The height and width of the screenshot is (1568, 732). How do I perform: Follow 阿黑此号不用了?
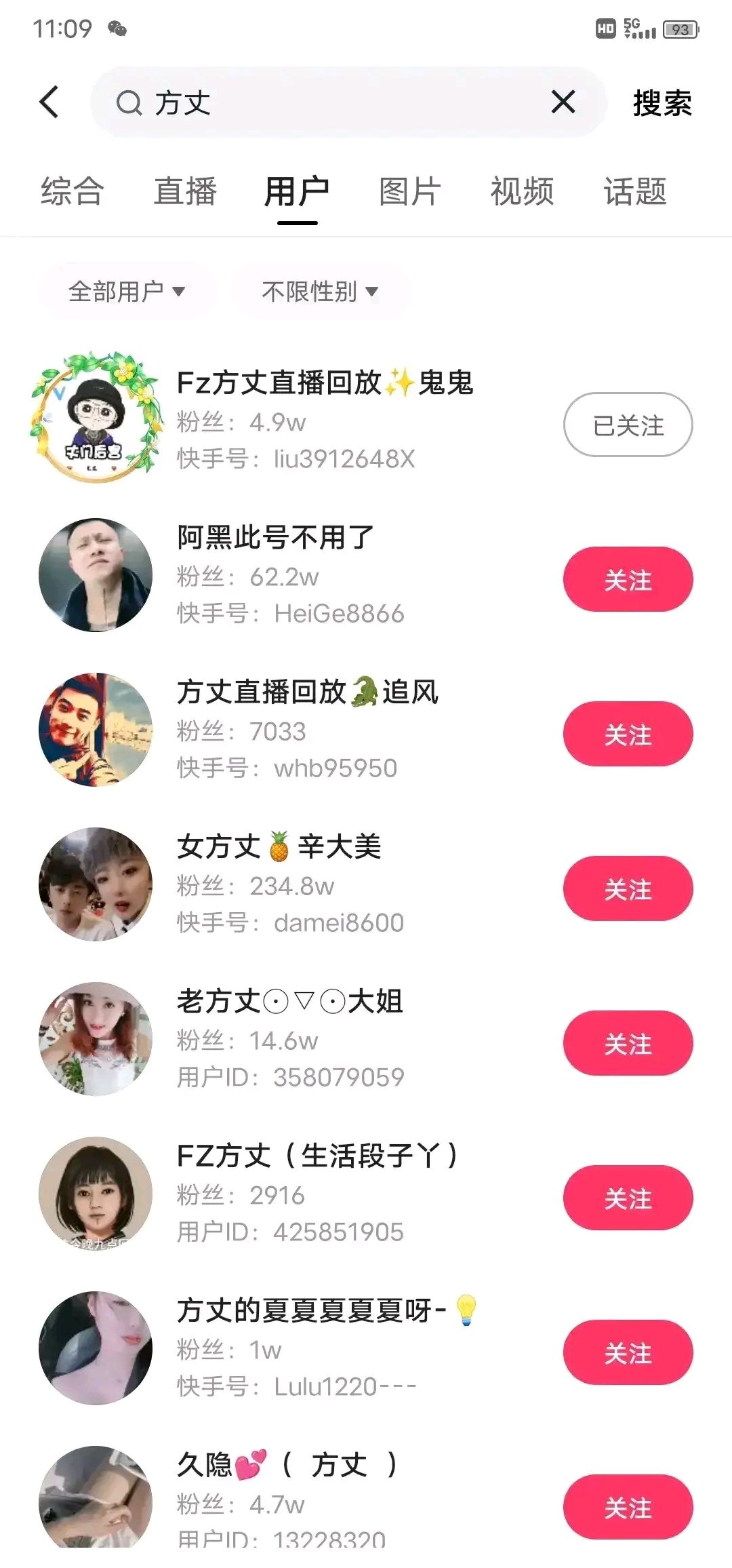628,580
